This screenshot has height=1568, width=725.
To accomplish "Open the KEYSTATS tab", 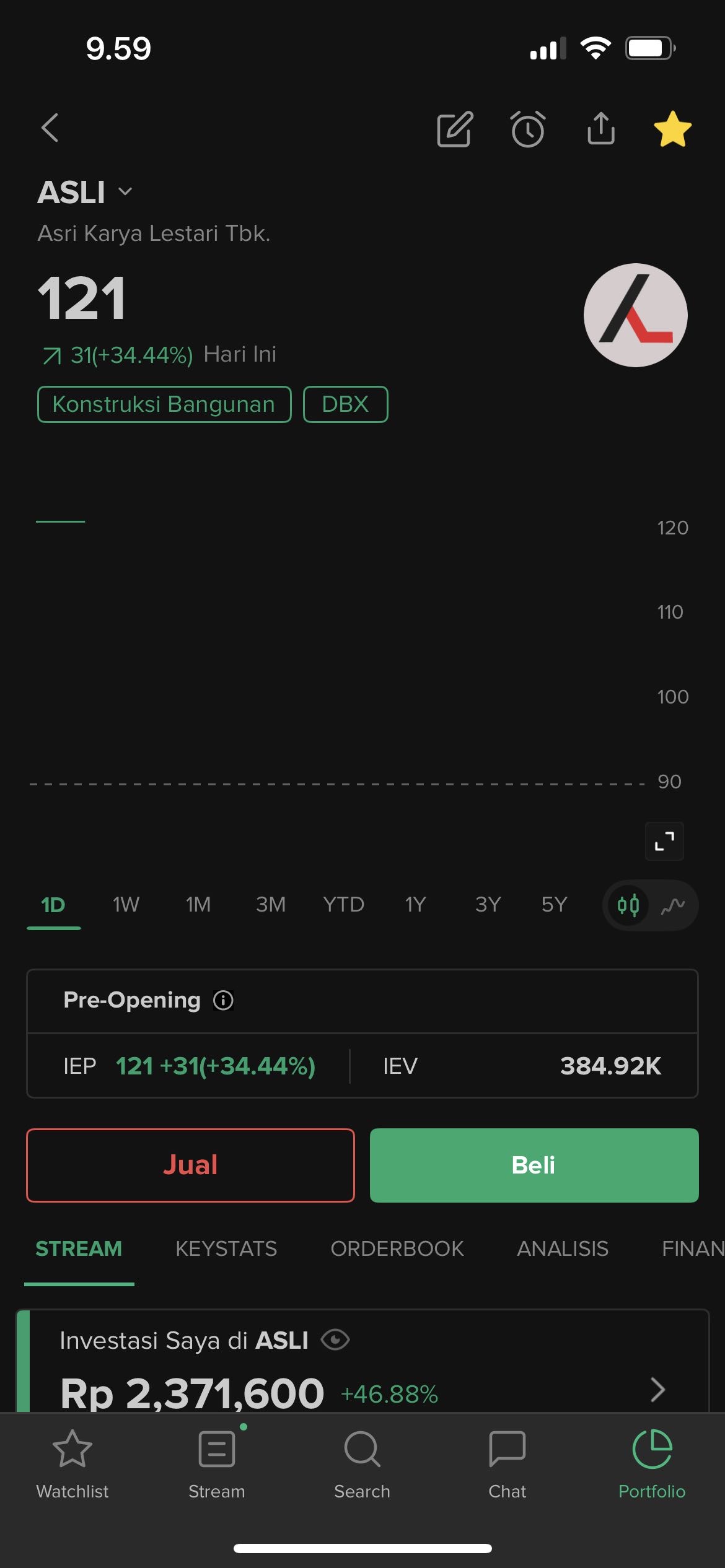I will (226, 1248).
